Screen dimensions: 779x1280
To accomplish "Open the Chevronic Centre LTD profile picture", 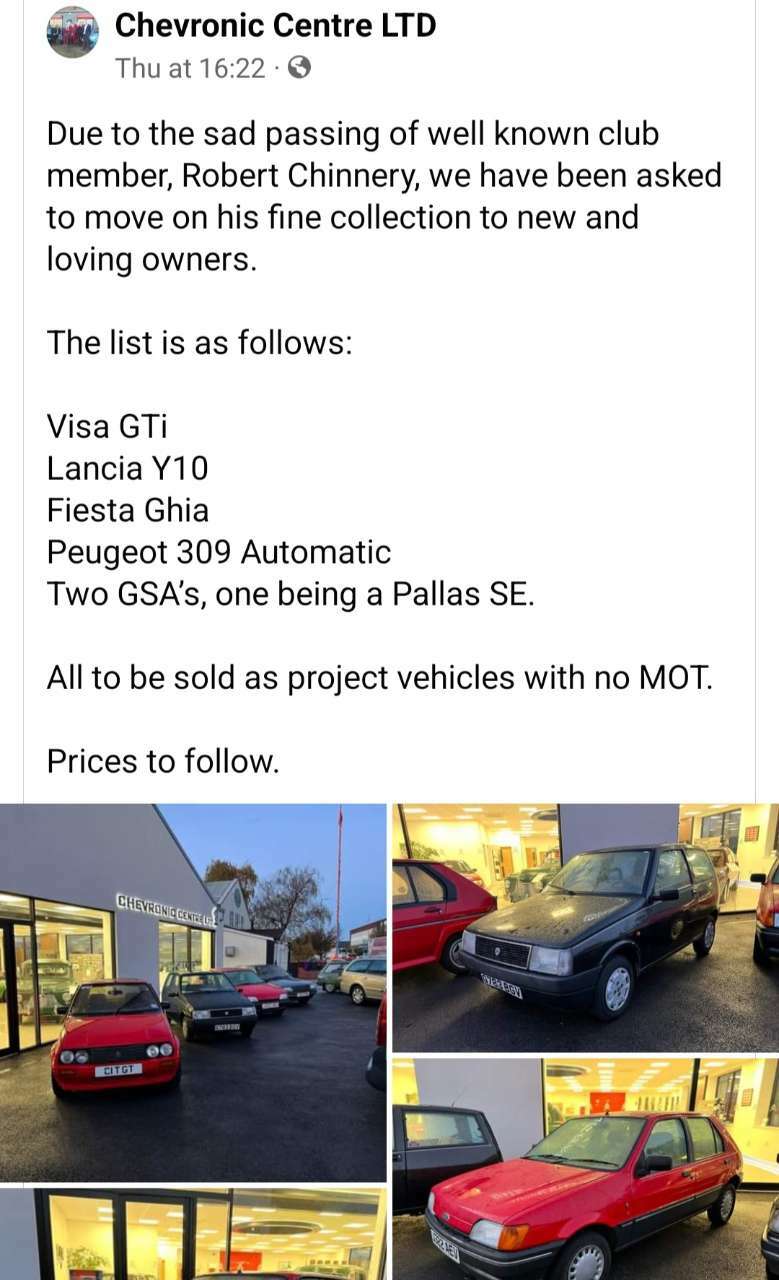I will click(x=72, y=32).
